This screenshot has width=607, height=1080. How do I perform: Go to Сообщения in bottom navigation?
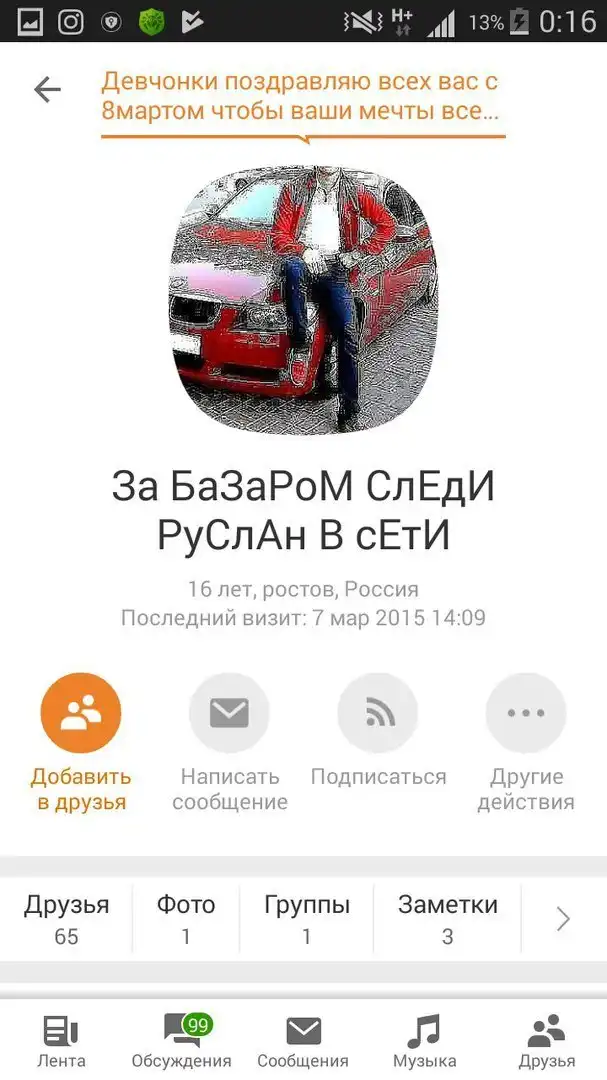tap(303, 1040)
